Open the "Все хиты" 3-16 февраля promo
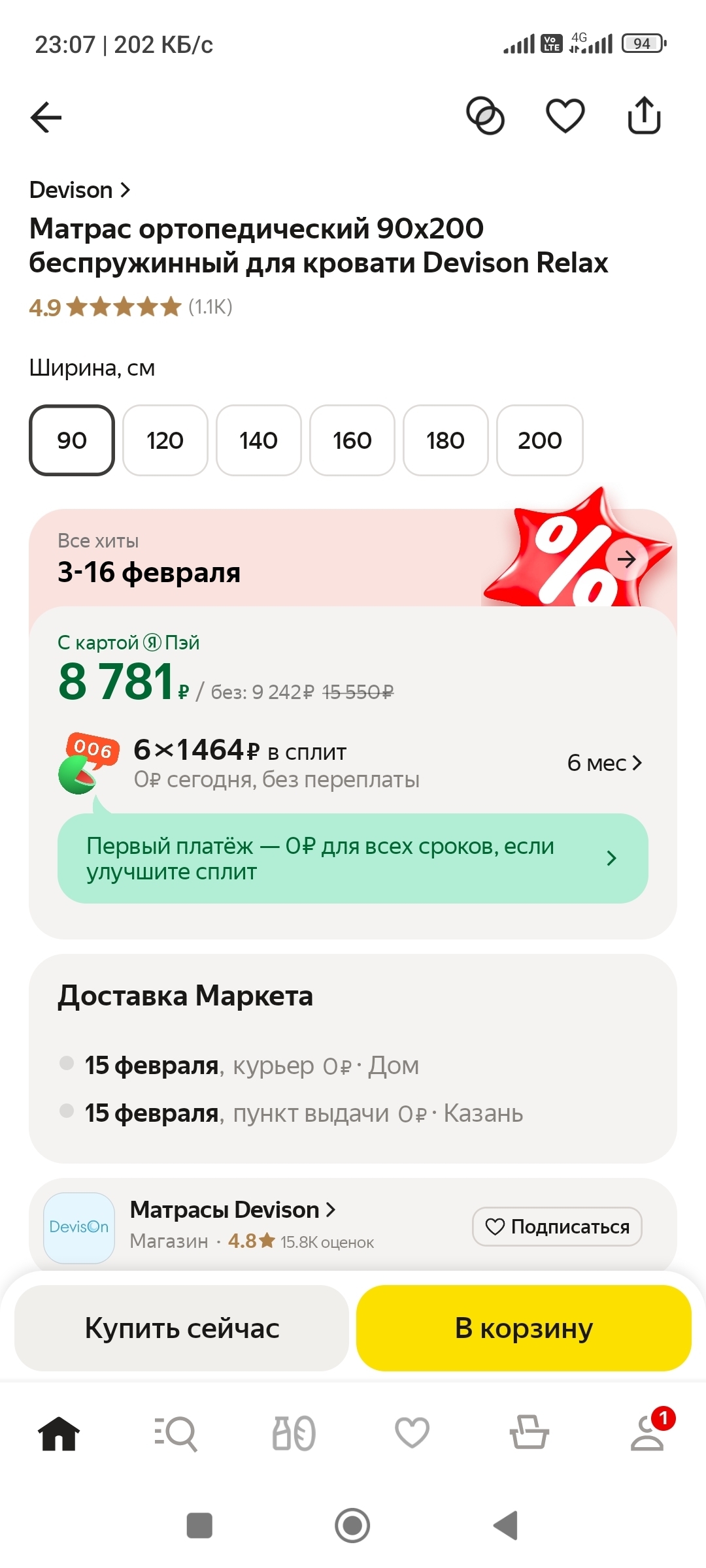 point(626,559)
